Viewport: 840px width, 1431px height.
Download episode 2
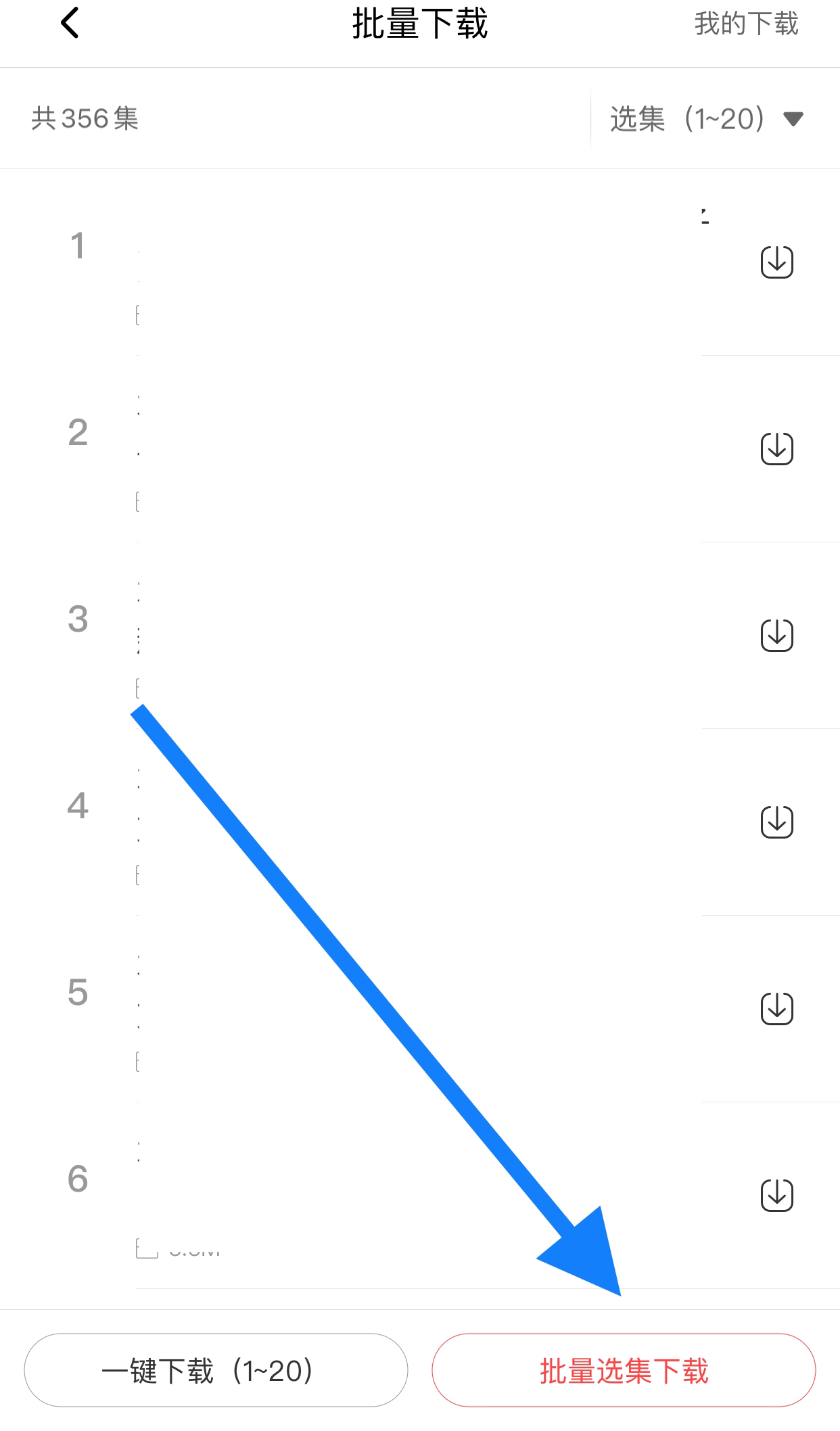tap(776, 449)
